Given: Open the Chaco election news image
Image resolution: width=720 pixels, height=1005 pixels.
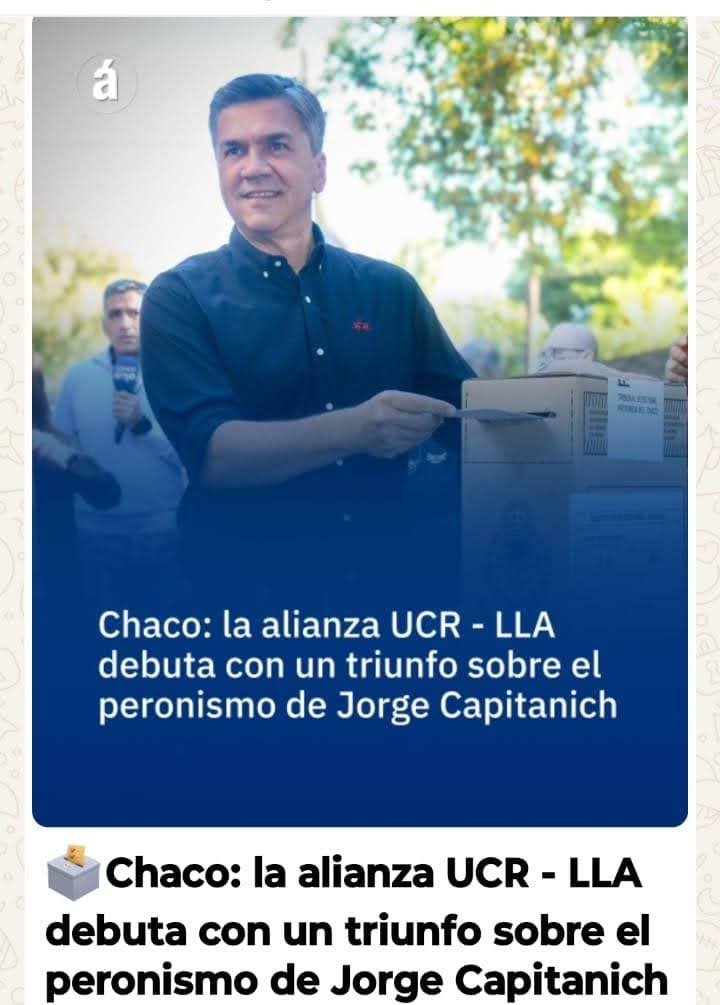Looking at the screenshot, I should coord(360,420).
